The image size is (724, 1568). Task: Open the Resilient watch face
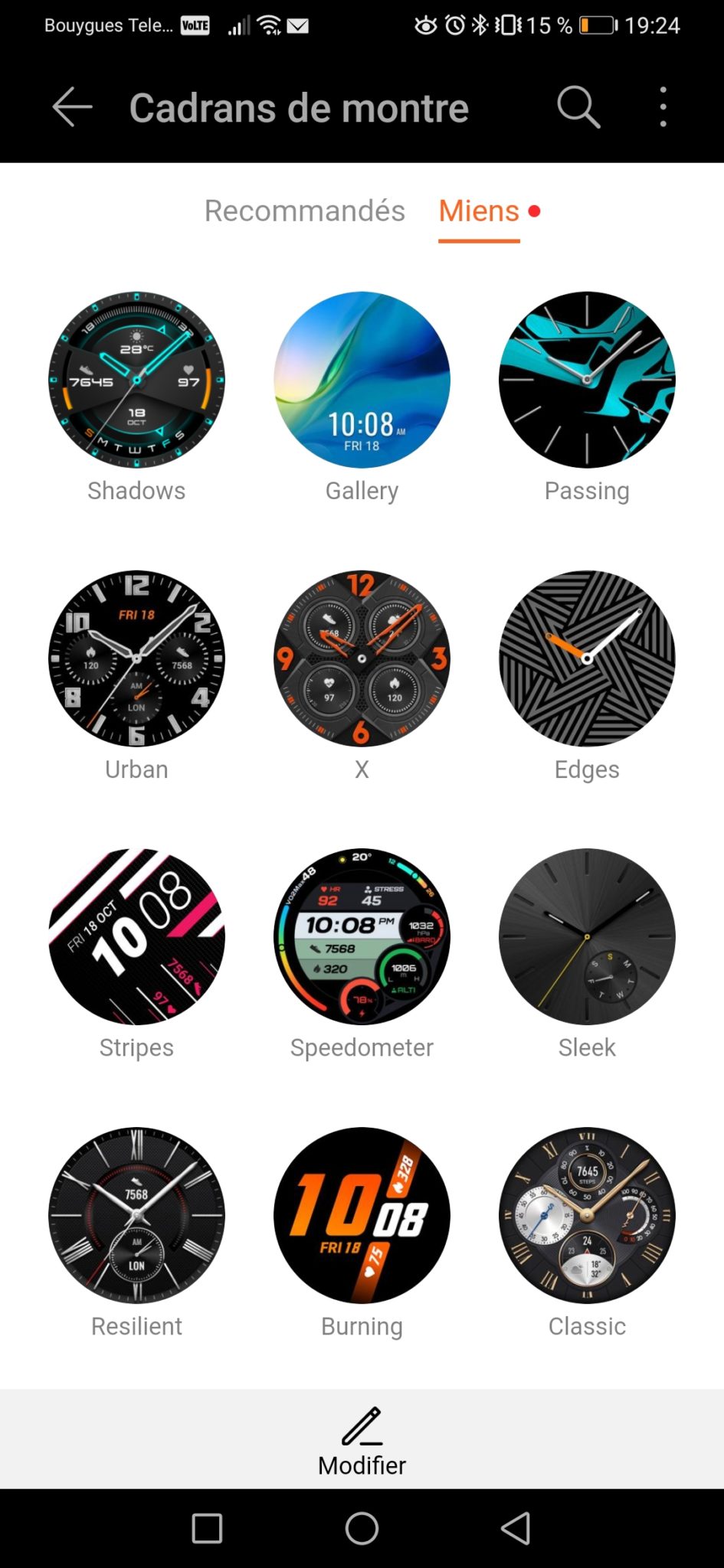coord(136,1215)
